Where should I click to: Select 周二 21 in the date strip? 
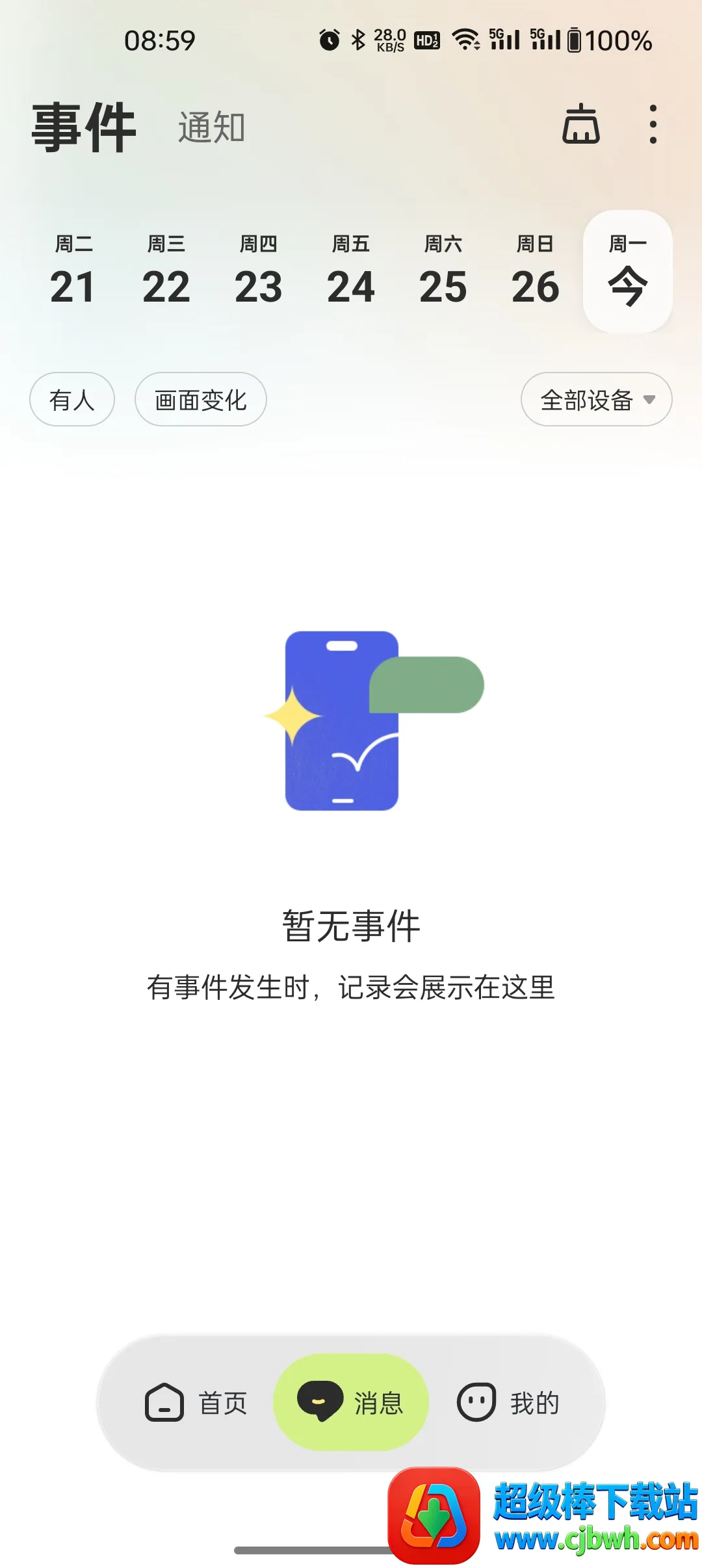tap(73, 272)
